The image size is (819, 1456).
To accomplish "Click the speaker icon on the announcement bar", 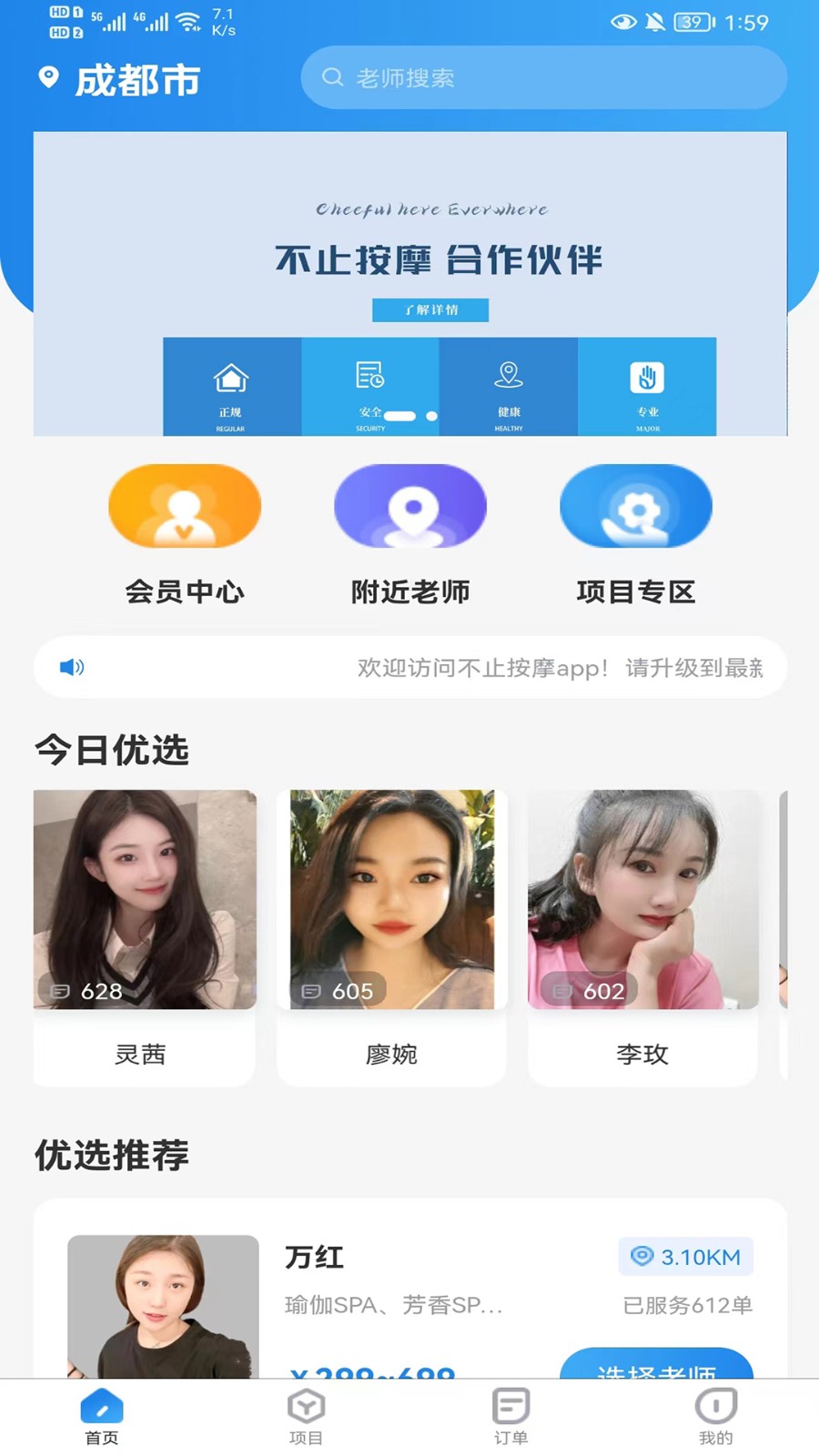I will click(71, 667).
